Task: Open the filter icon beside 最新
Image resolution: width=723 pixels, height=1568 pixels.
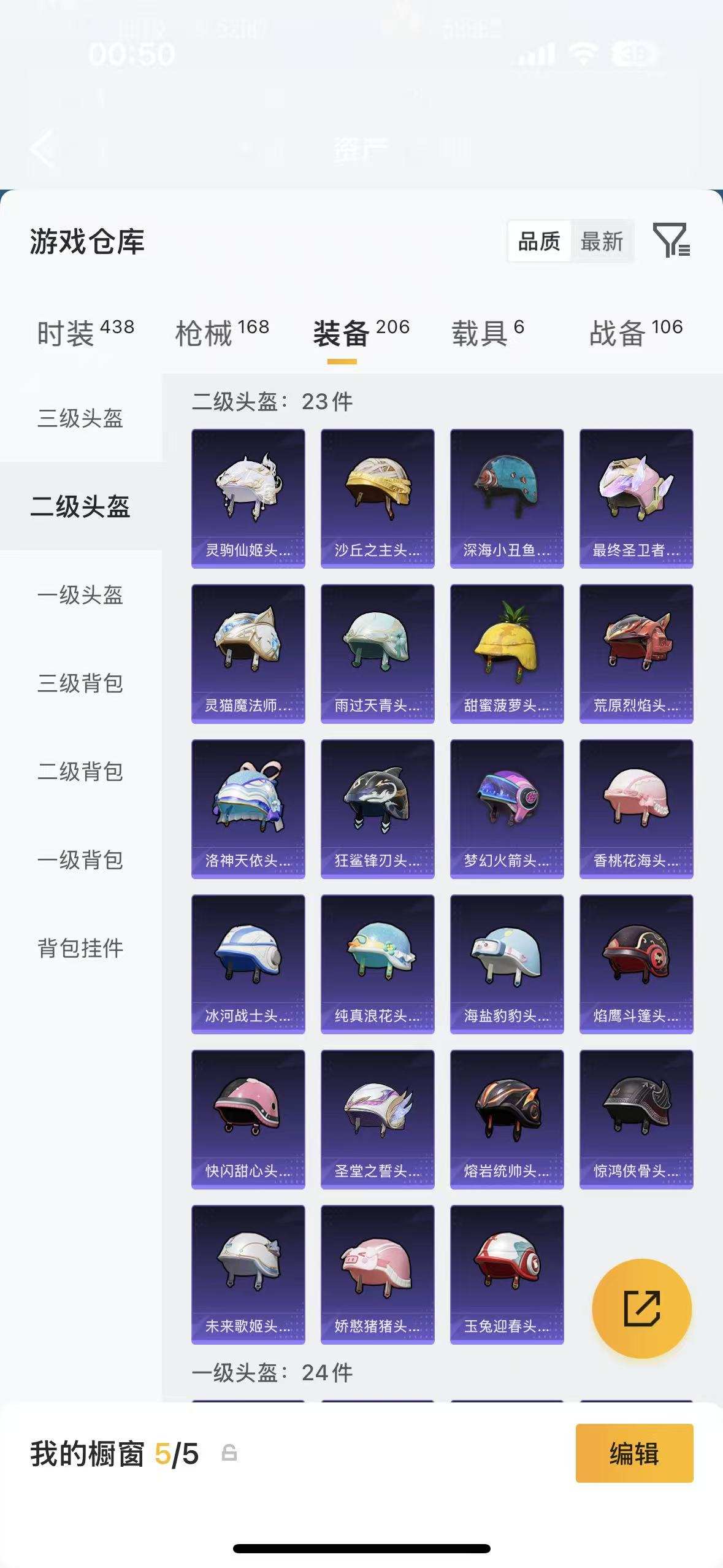Action: coord(671,240)
